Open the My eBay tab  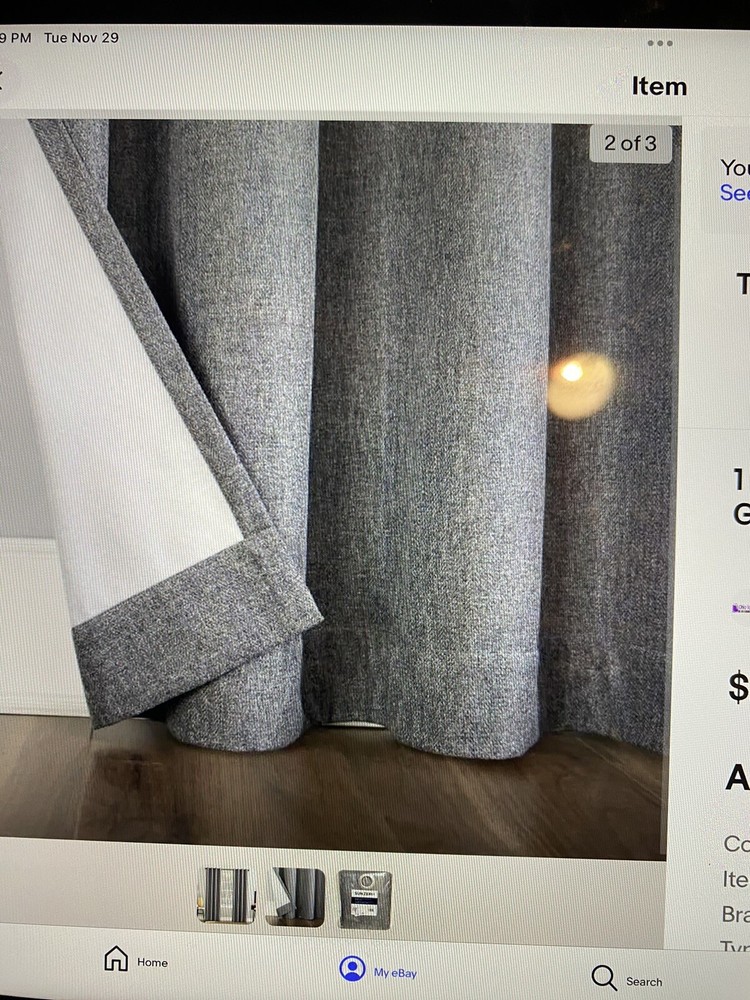click(378, 970)
